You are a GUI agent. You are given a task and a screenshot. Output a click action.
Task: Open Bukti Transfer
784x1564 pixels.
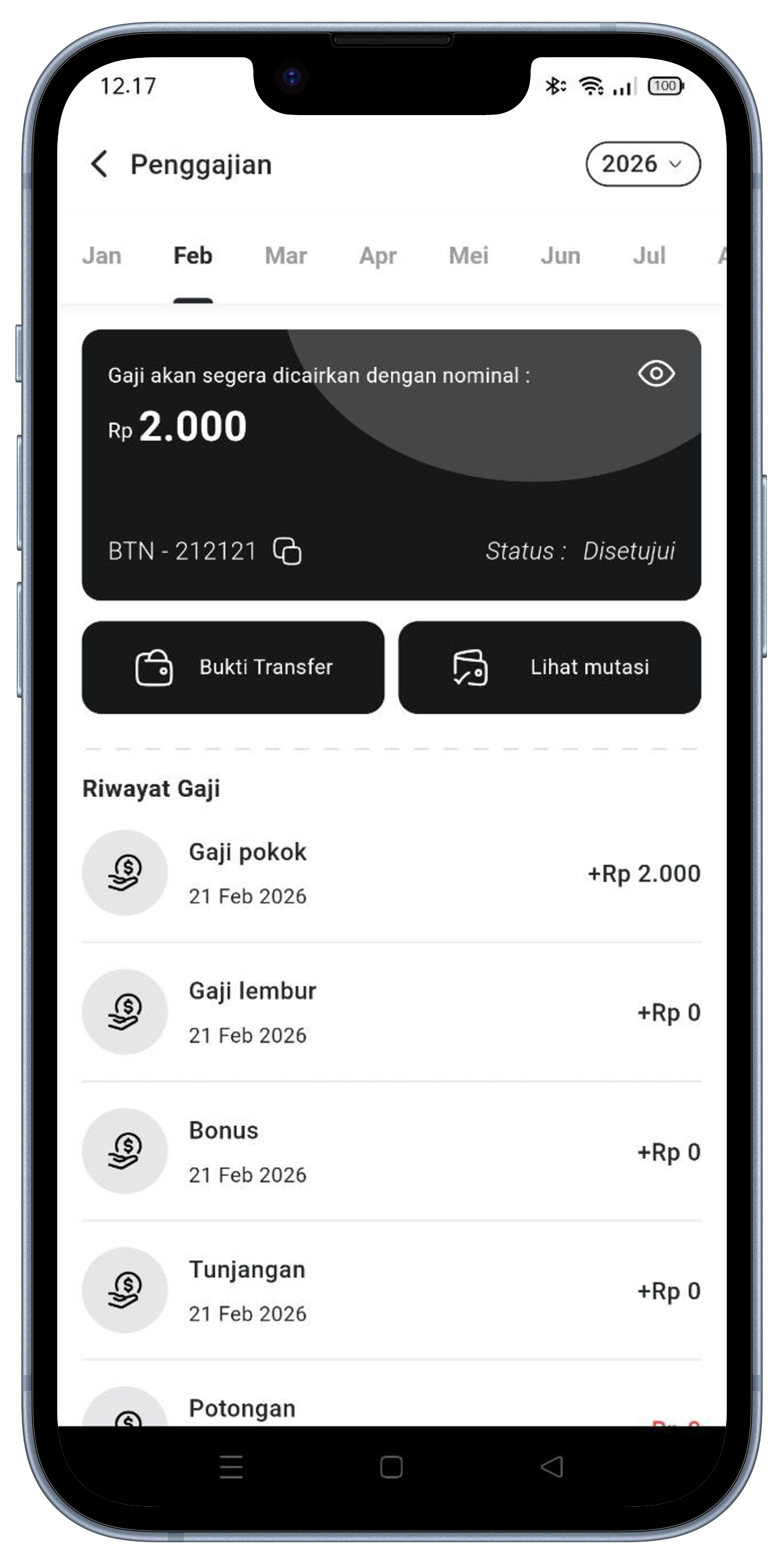pos(233,668)
